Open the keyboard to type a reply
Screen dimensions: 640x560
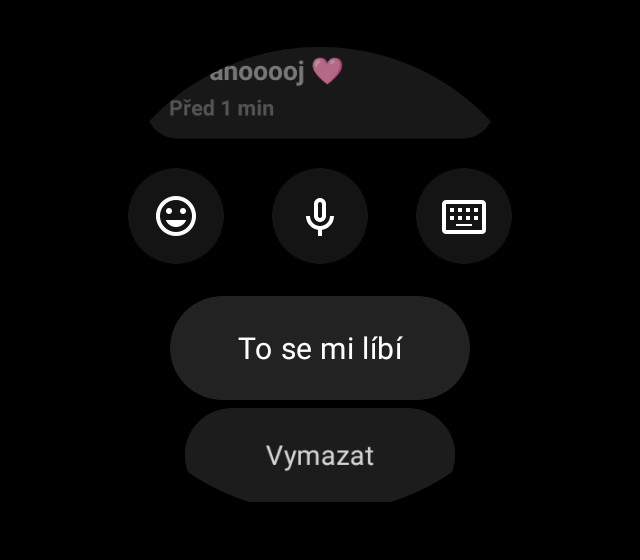tap(464, 216)
